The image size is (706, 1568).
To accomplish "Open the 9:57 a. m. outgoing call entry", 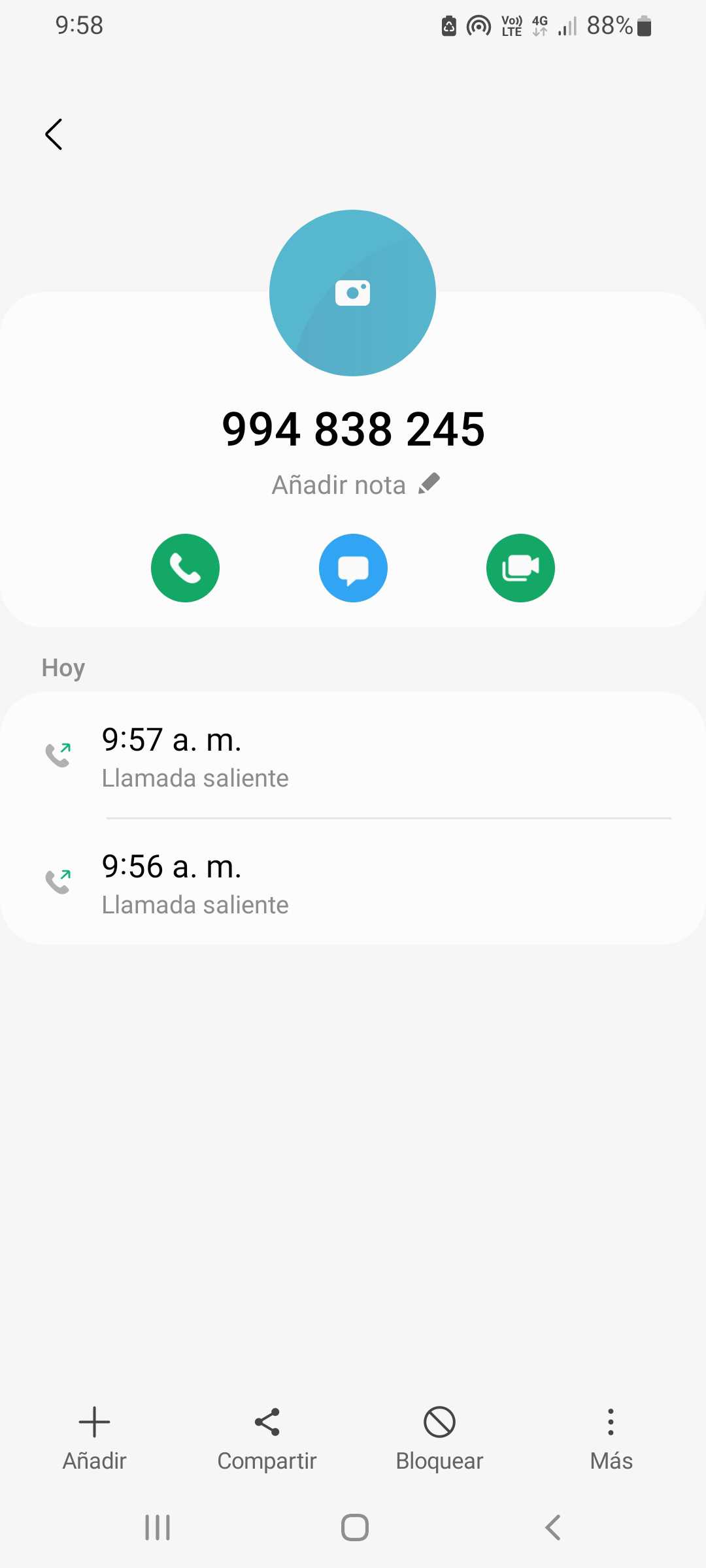I will 353,756.
